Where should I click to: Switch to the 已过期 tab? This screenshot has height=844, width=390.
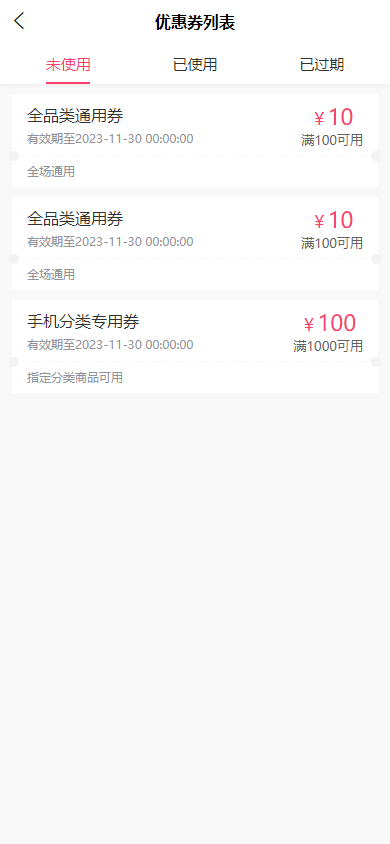click(322, 65)
